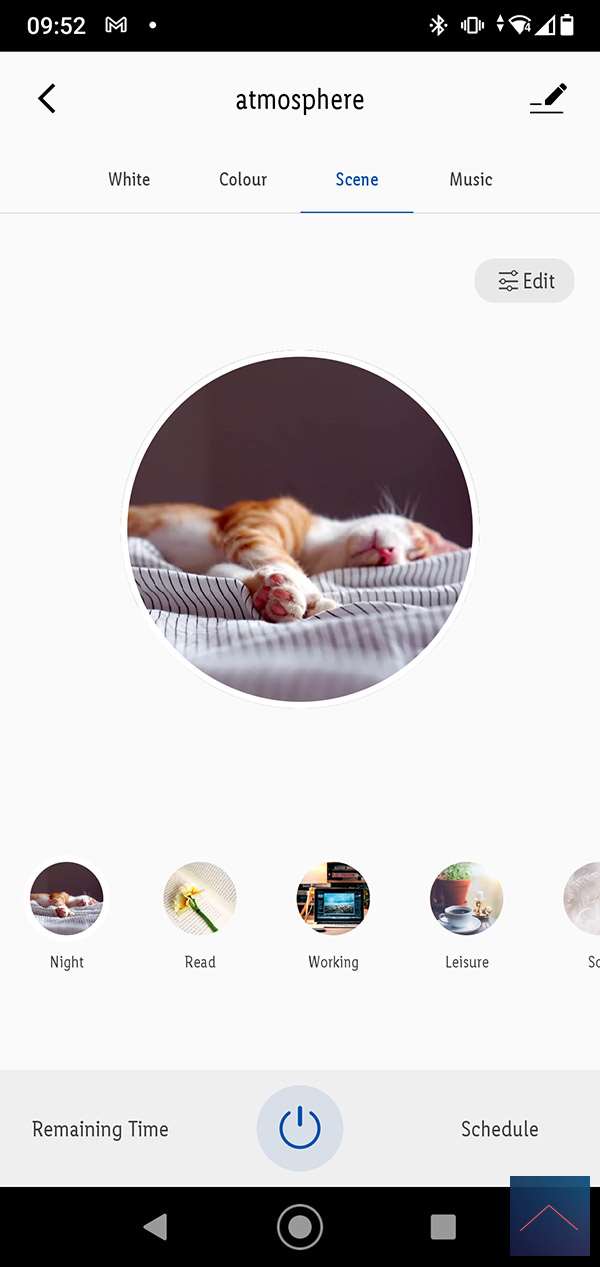Switch to the White tab
This screenshot has width=600, height=1267.
[129, 180]
